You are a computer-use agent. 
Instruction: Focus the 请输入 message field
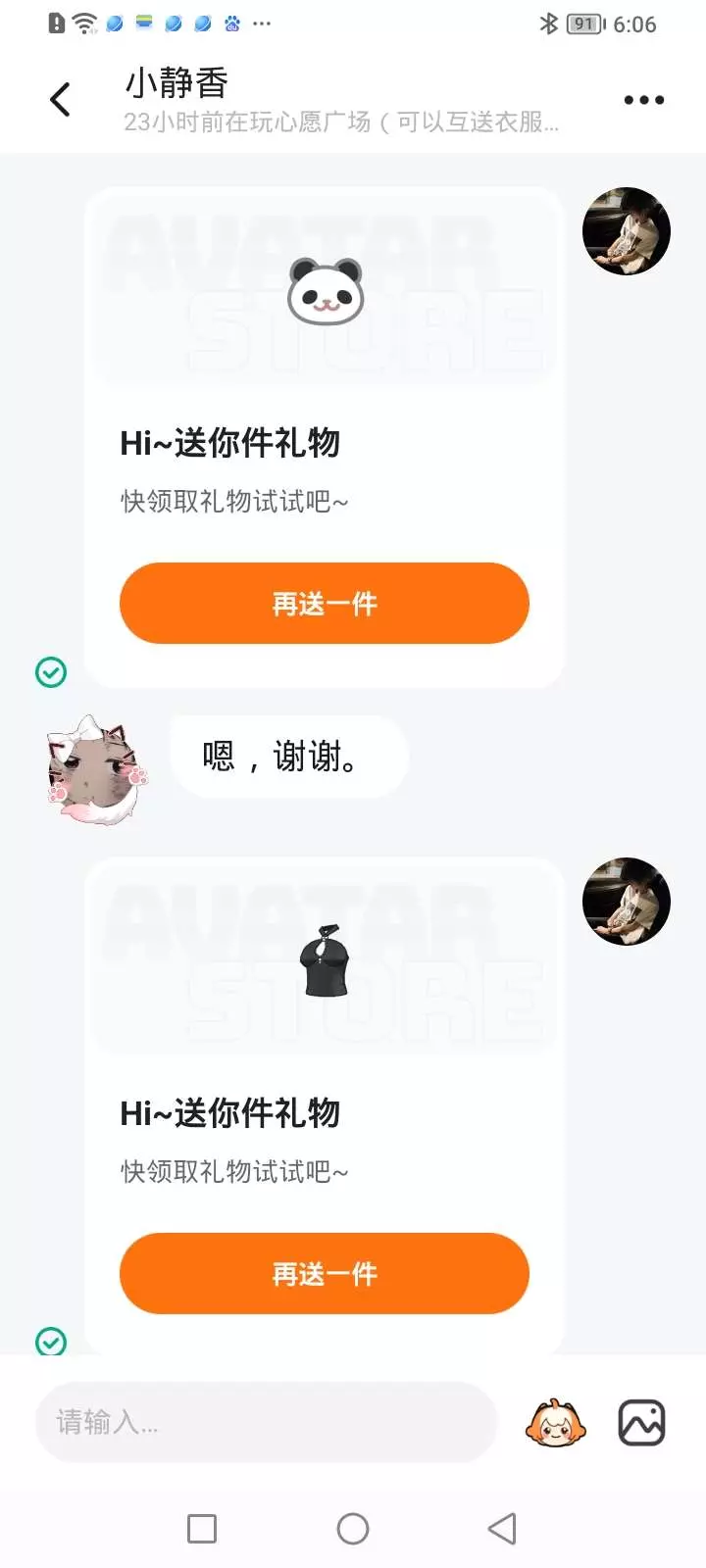click(266, 1422)
